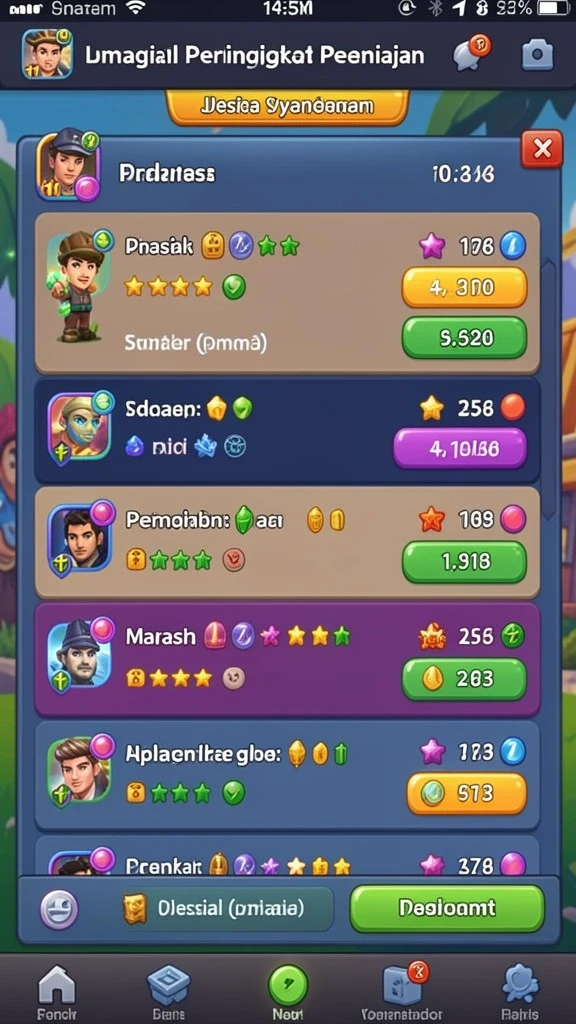
Task: Open the Marash player card
Action: click(287, 660)
